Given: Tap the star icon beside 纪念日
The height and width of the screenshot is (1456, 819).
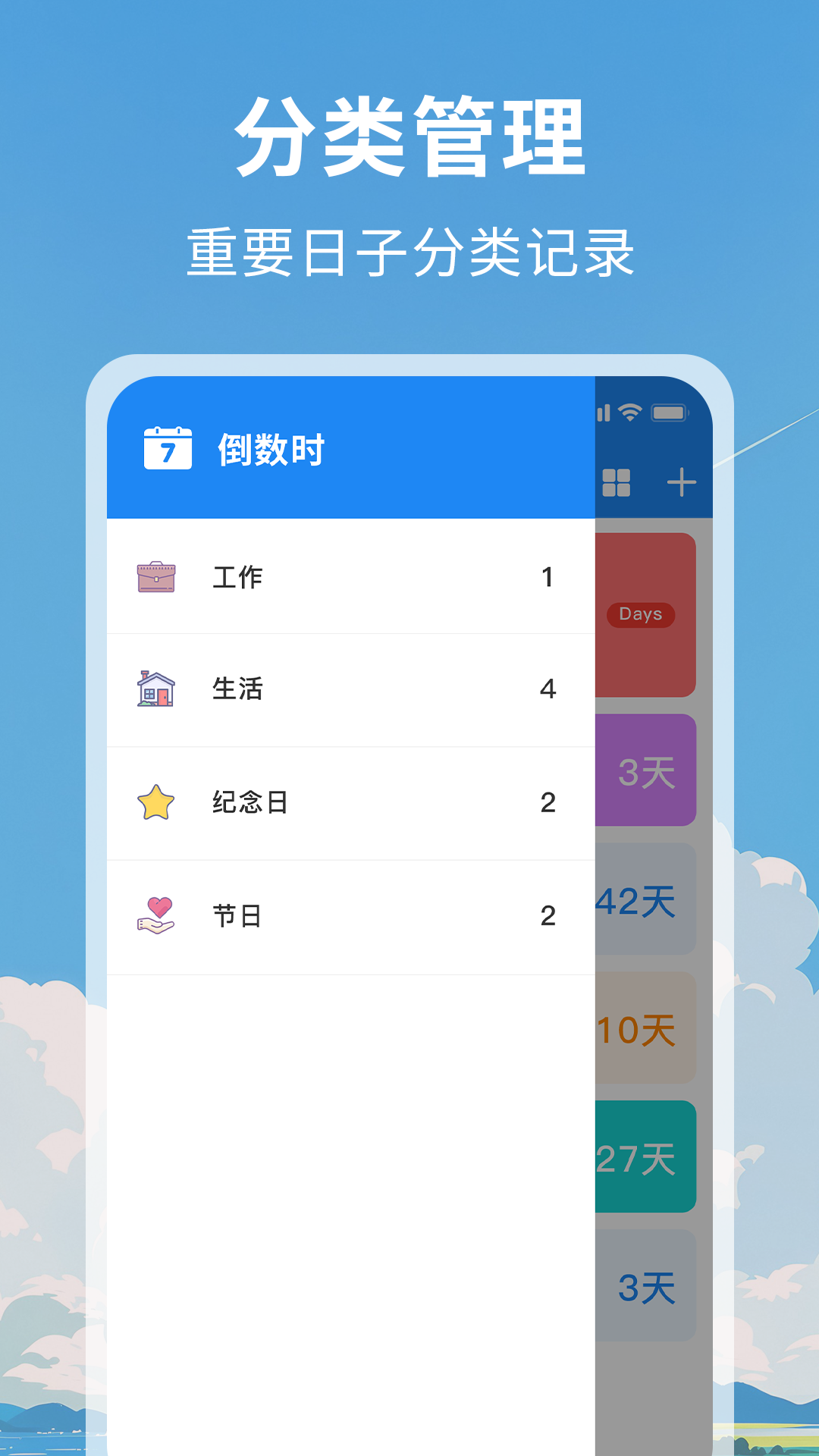Looking at the screenshot, I should coord(155,803).
